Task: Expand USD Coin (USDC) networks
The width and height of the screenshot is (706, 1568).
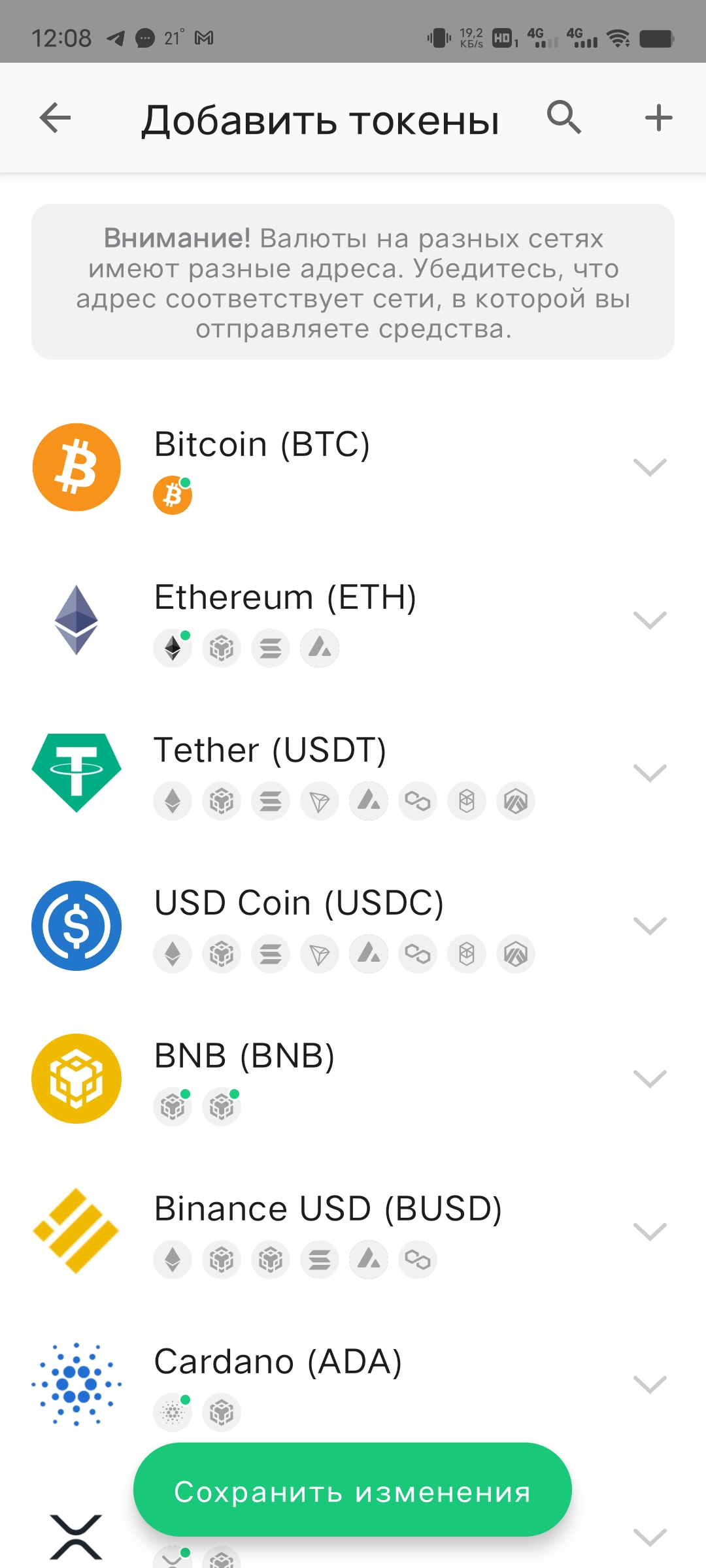Action: pyautogui.click(x=650, y=925)
